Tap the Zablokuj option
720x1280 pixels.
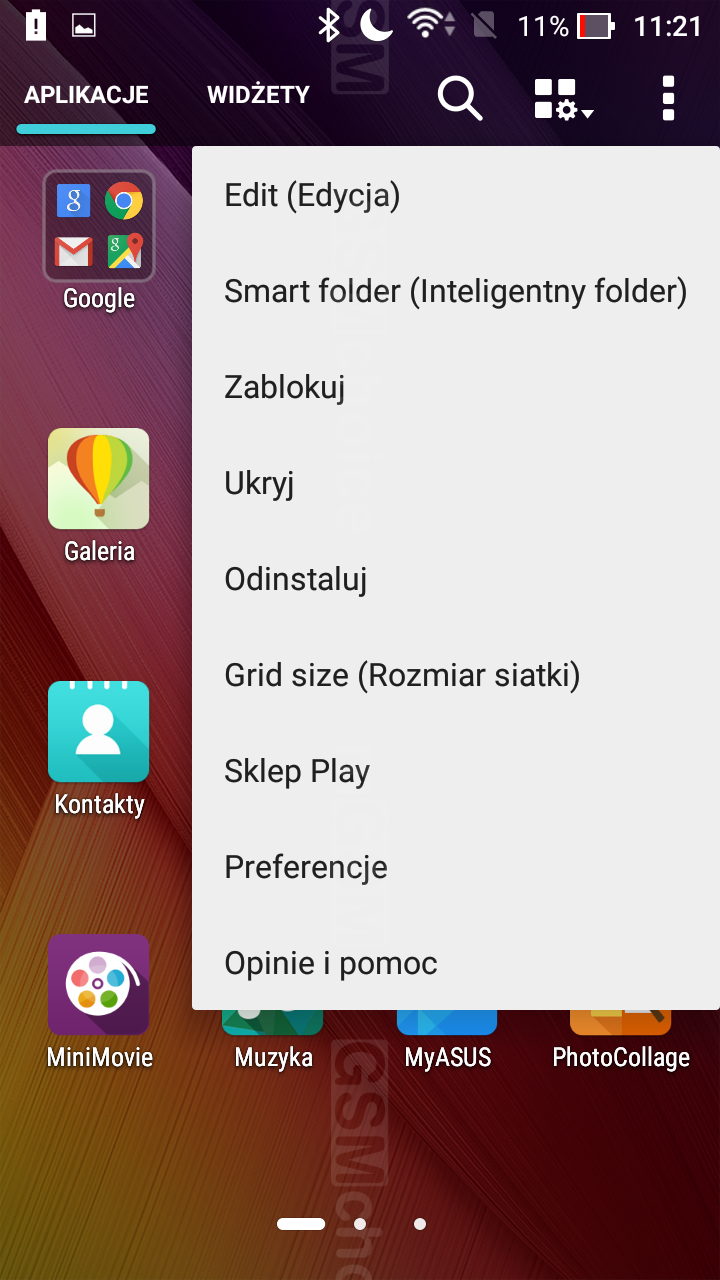tap(285, 388)
